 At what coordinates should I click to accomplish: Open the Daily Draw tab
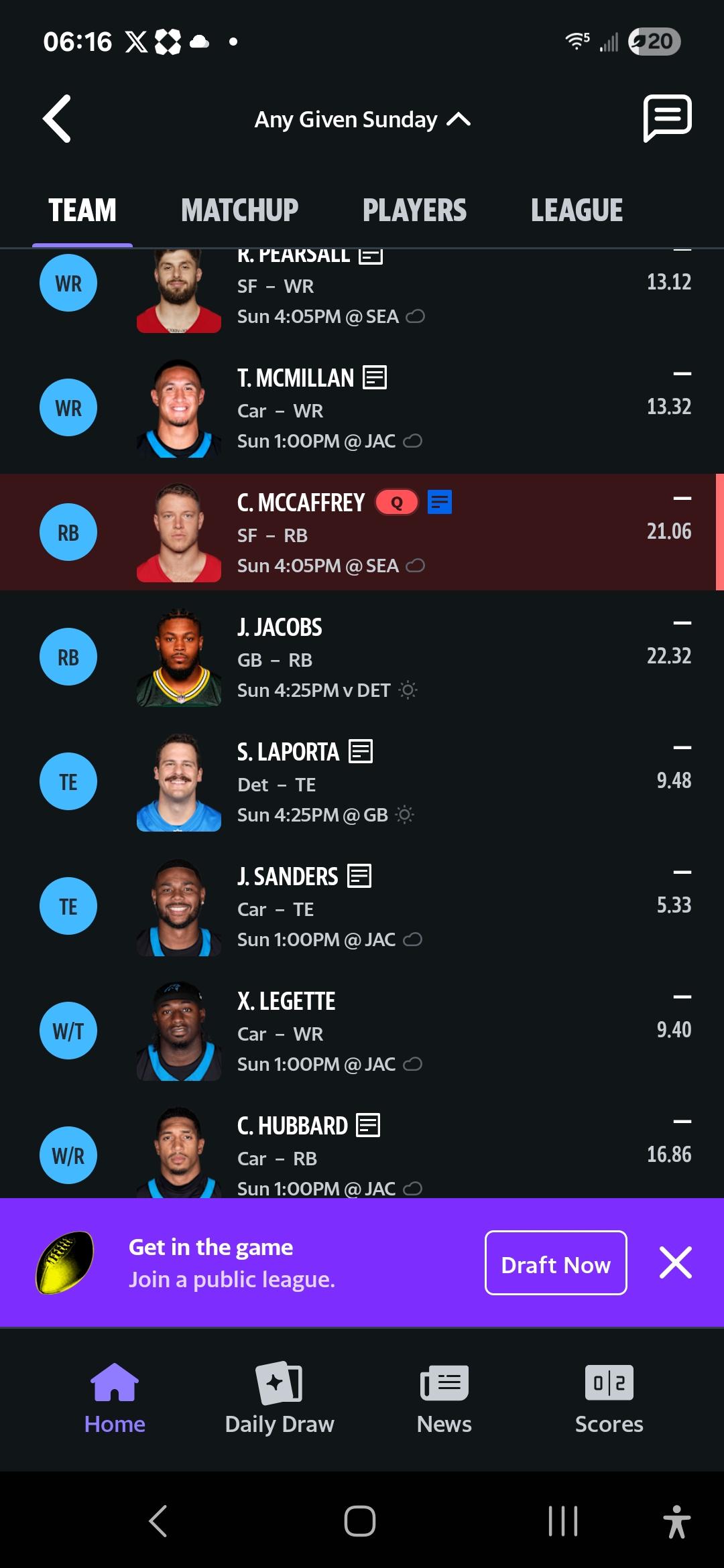tap(280, 1398)
